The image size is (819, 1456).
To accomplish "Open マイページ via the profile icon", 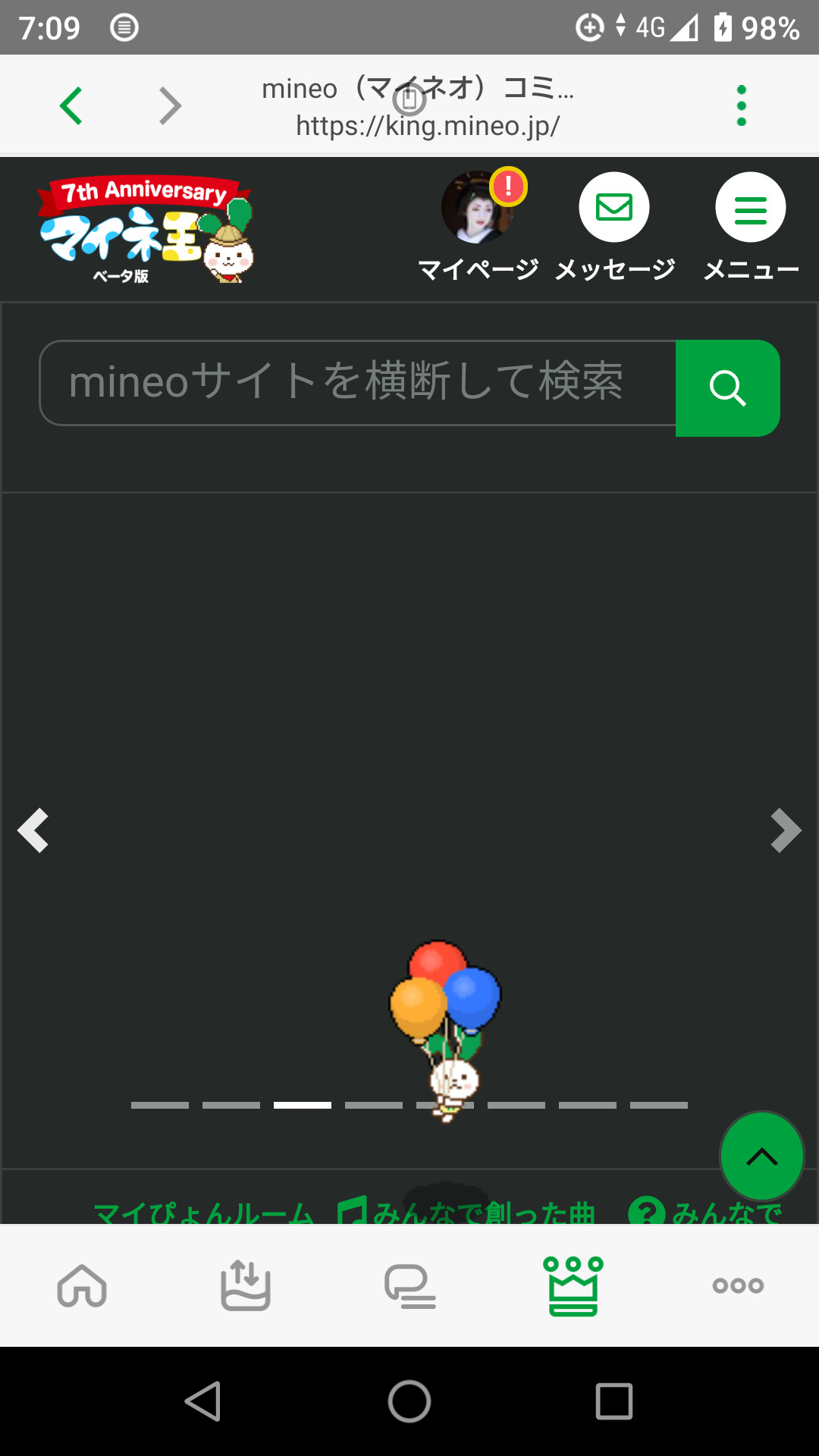I will tap(476, 206).
